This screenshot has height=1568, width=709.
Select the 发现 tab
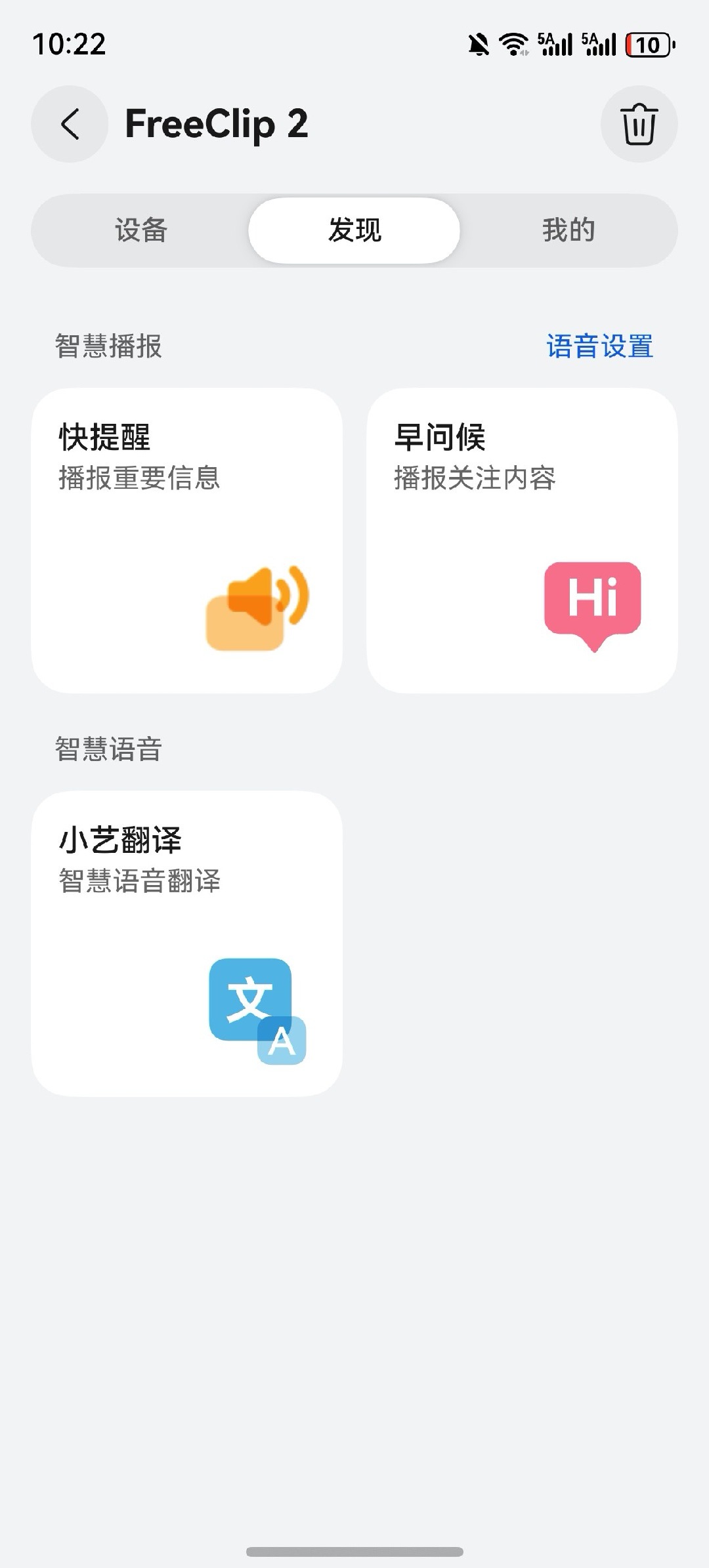pos(354,230)
